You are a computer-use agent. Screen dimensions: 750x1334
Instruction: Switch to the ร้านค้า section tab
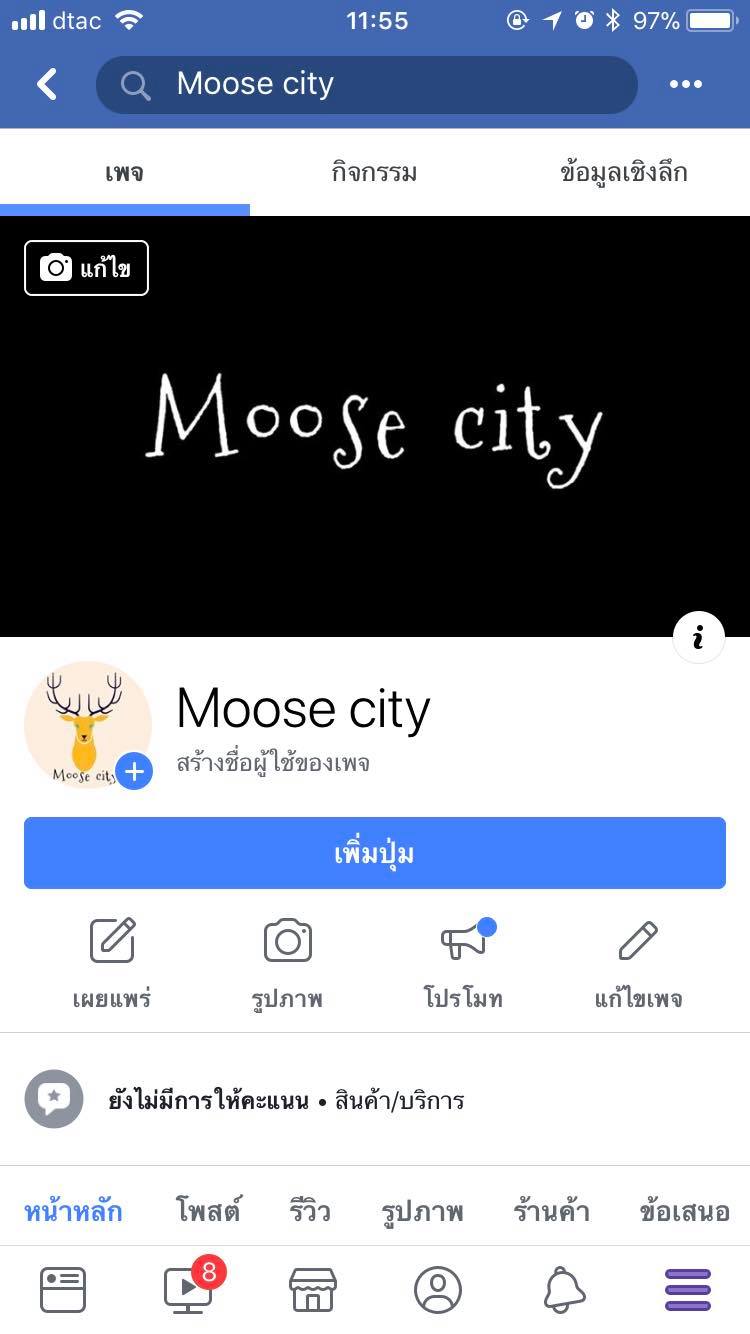tap(552, 1212)
